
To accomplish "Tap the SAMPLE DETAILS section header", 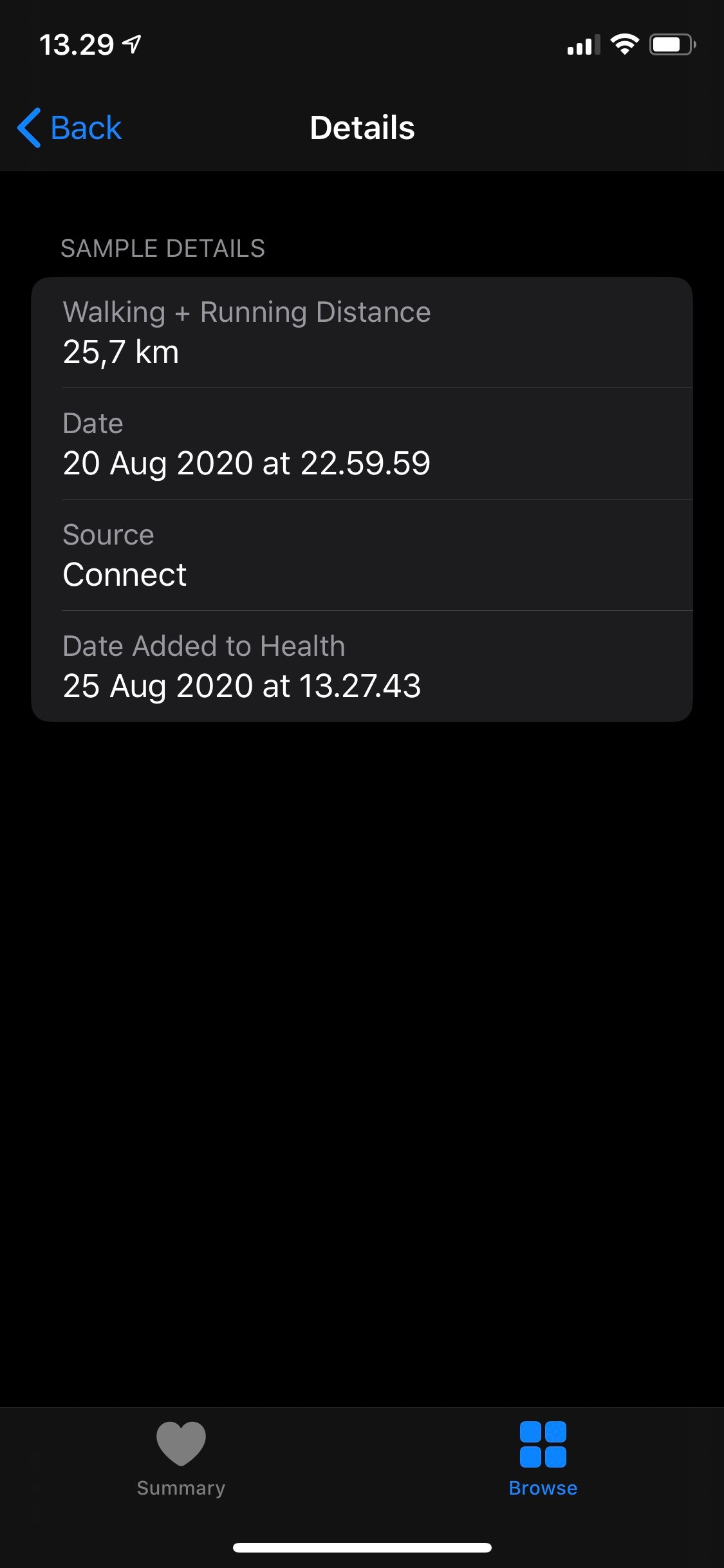I will coord(162,248).
